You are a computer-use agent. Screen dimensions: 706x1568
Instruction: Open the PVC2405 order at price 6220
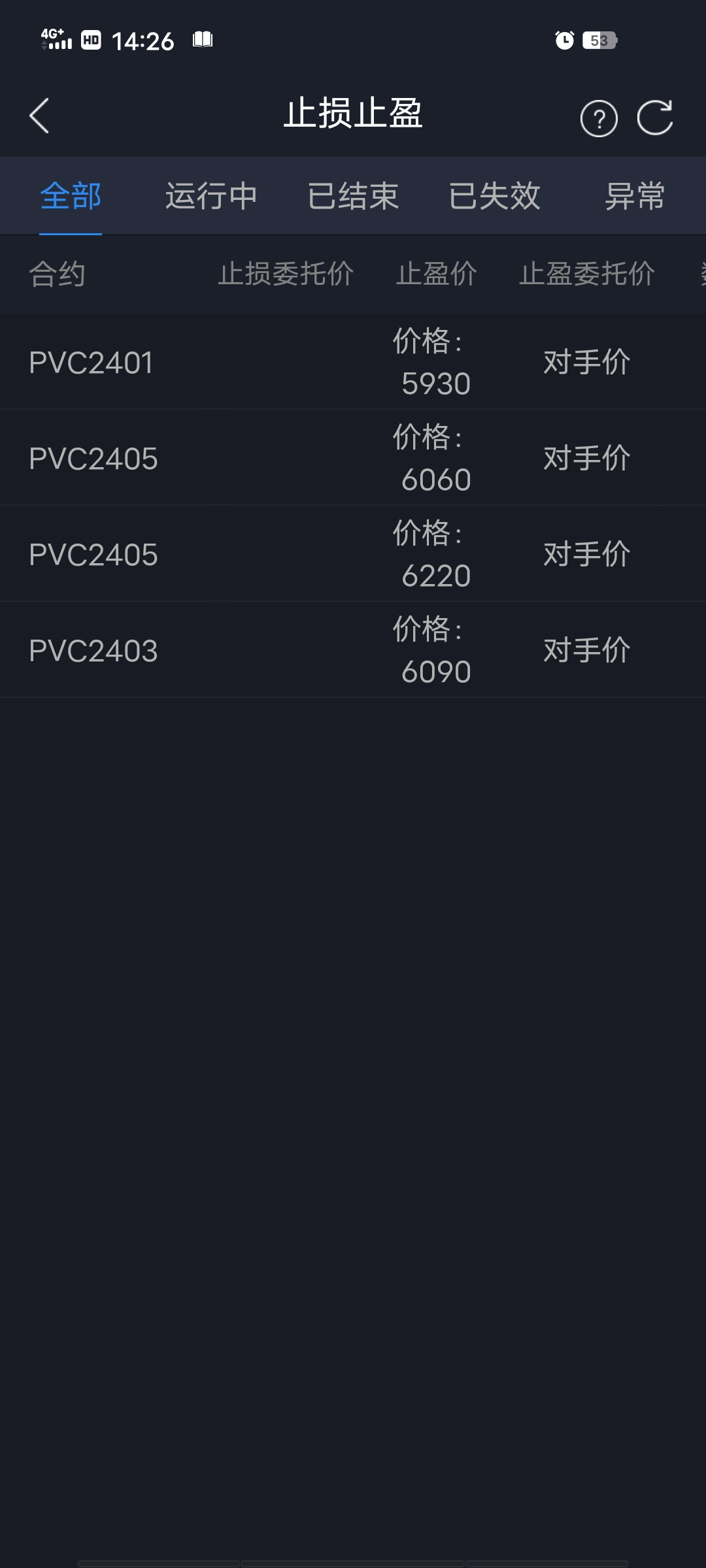click(353, 554)
